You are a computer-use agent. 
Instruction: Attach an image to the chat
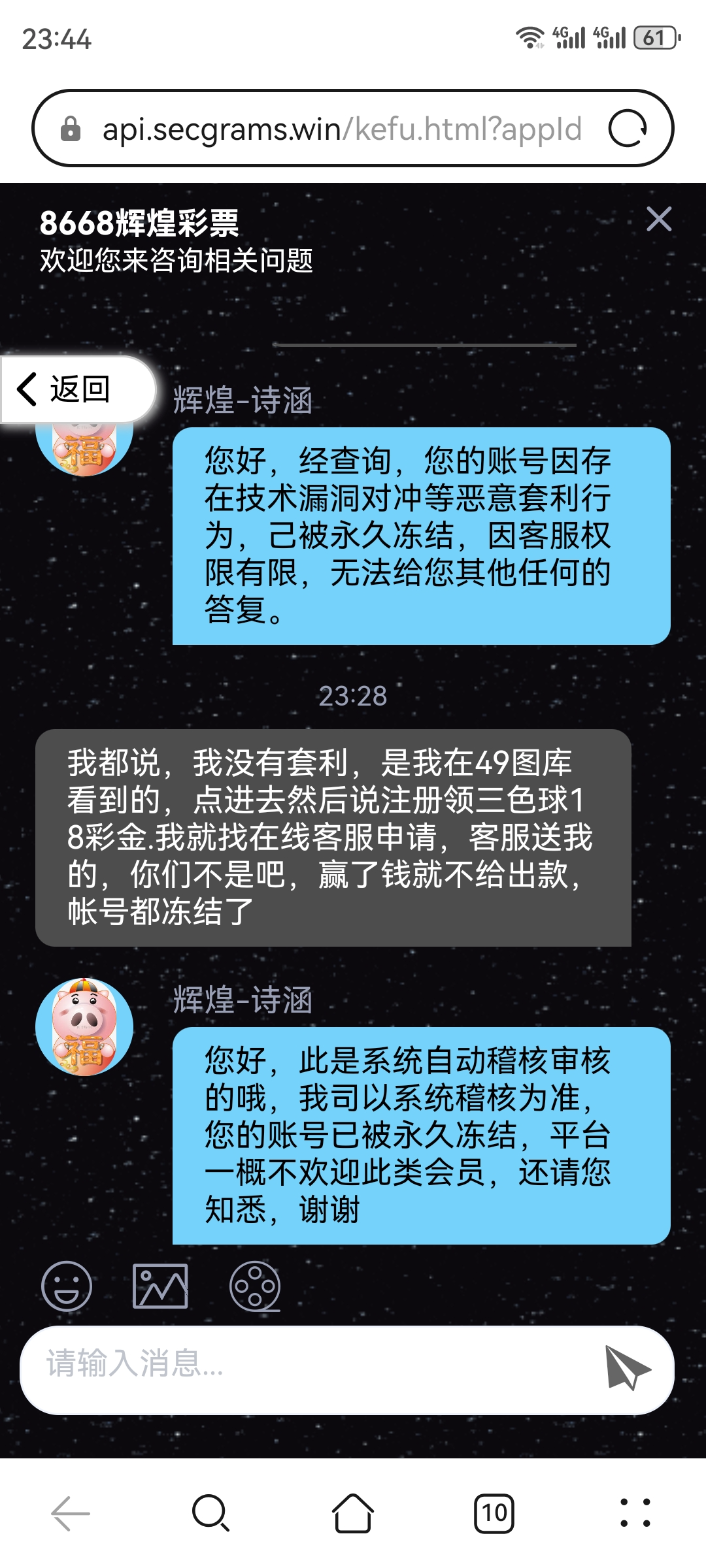160,1286
